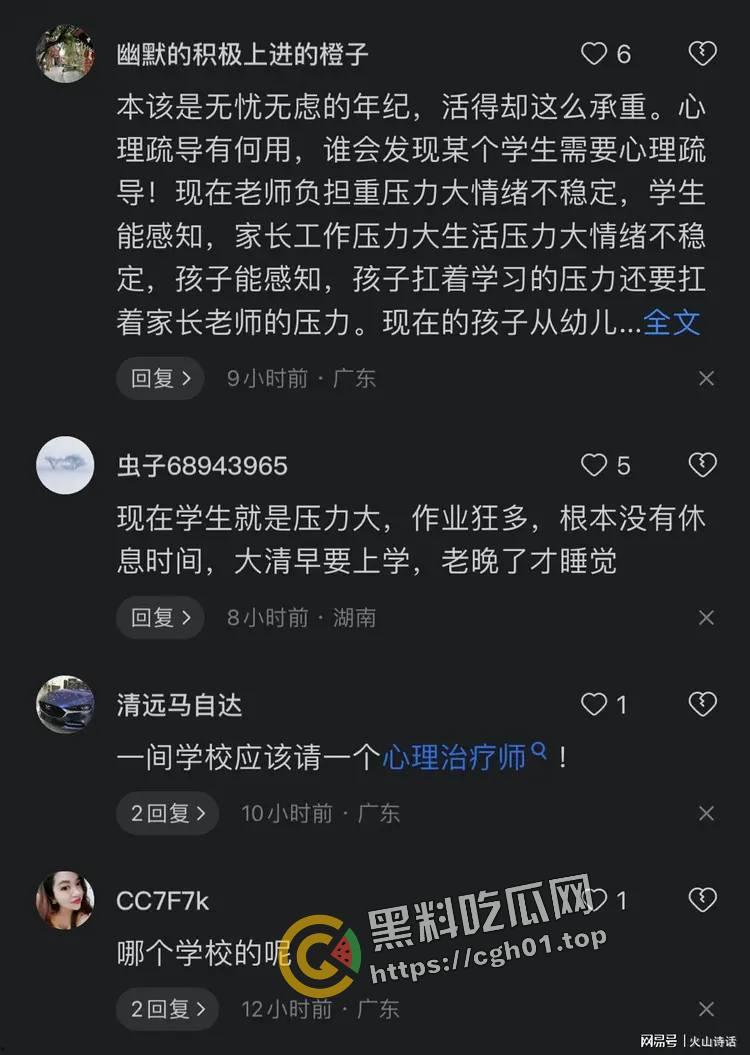The height and width of the screenshot is (1055, 750).
Task: Expand CC7F7k's two replies
Action: 166,1009
